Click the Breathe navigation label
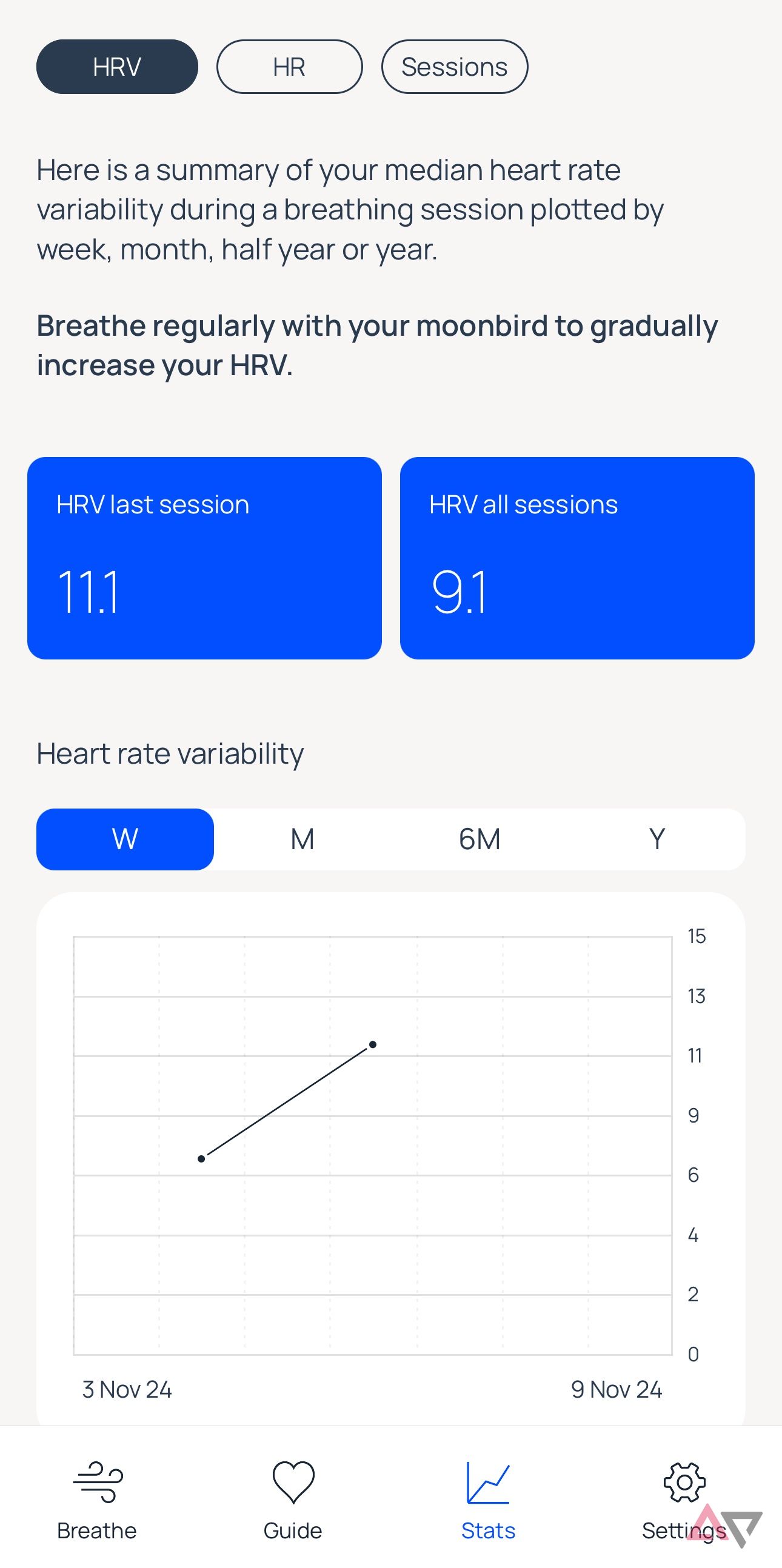The width and height of the screenshot is (782, 1568). [x=98, y=1530]
